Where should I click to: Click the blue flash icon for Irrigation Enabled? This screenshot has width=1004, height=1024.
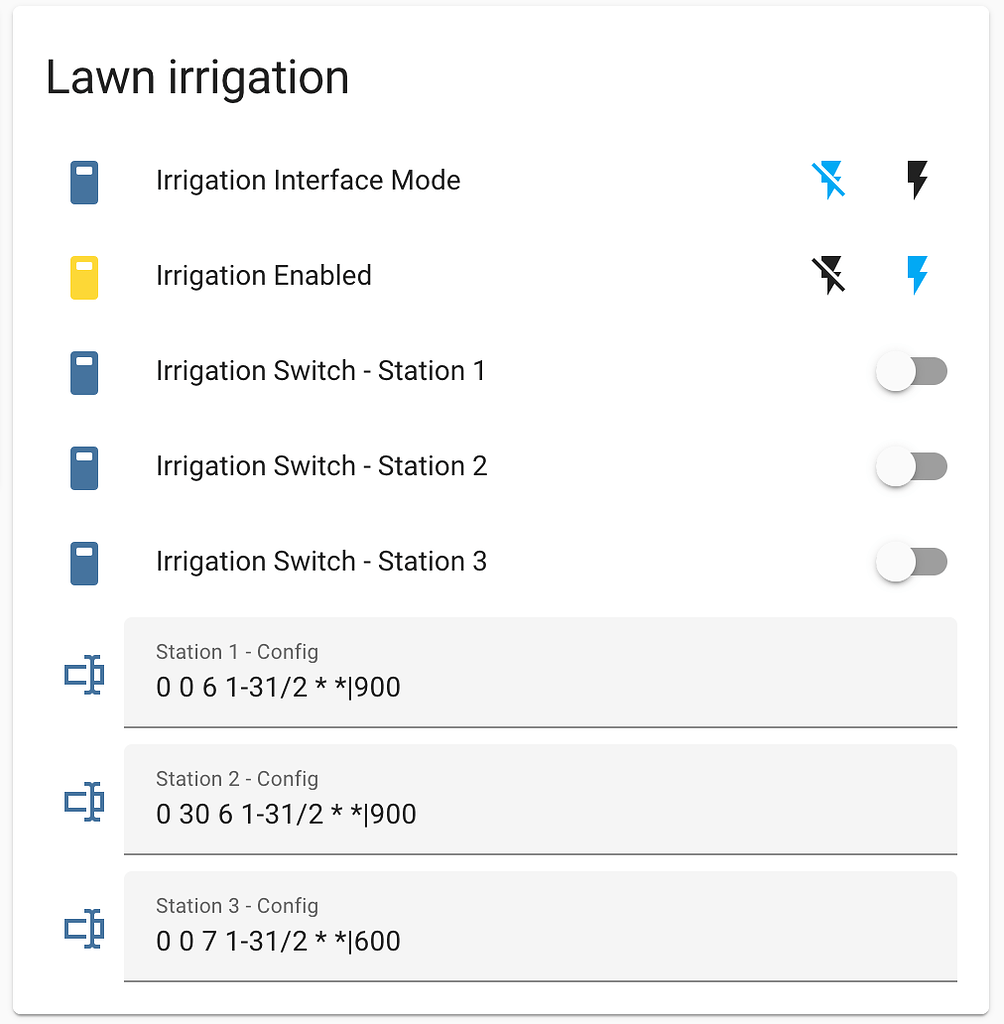[916, 276]
